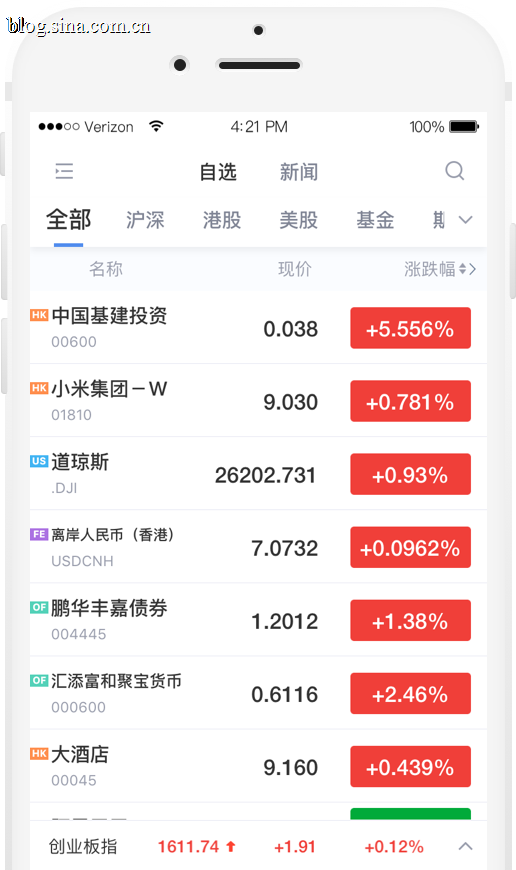The width and height of the screenshot is (516, 870).
Task: Open 鹏华丰嘉债券 fund row
Action: pos(259,620)
